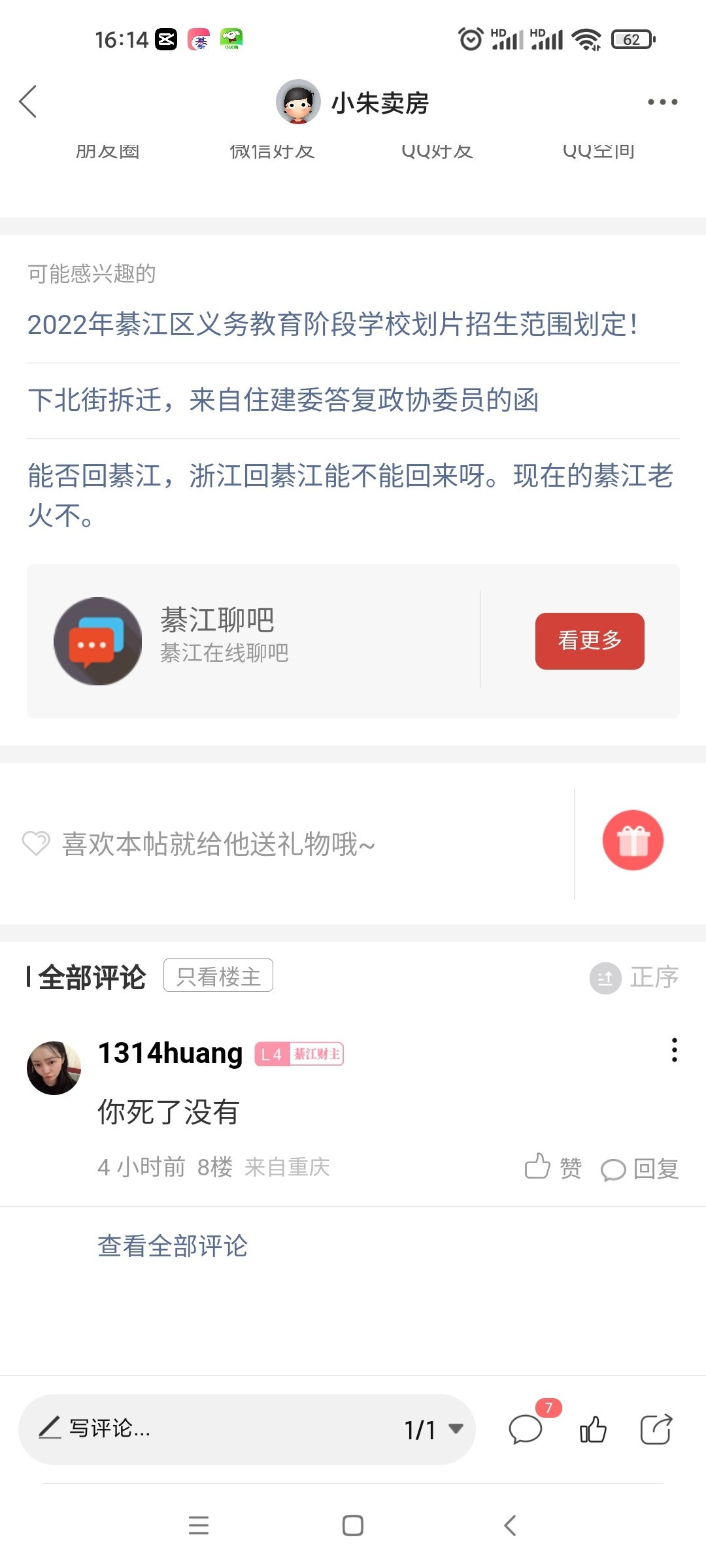Open the 下北街拆迁 post link
This screenshot has width=706, height=1568.
point(283,400)
